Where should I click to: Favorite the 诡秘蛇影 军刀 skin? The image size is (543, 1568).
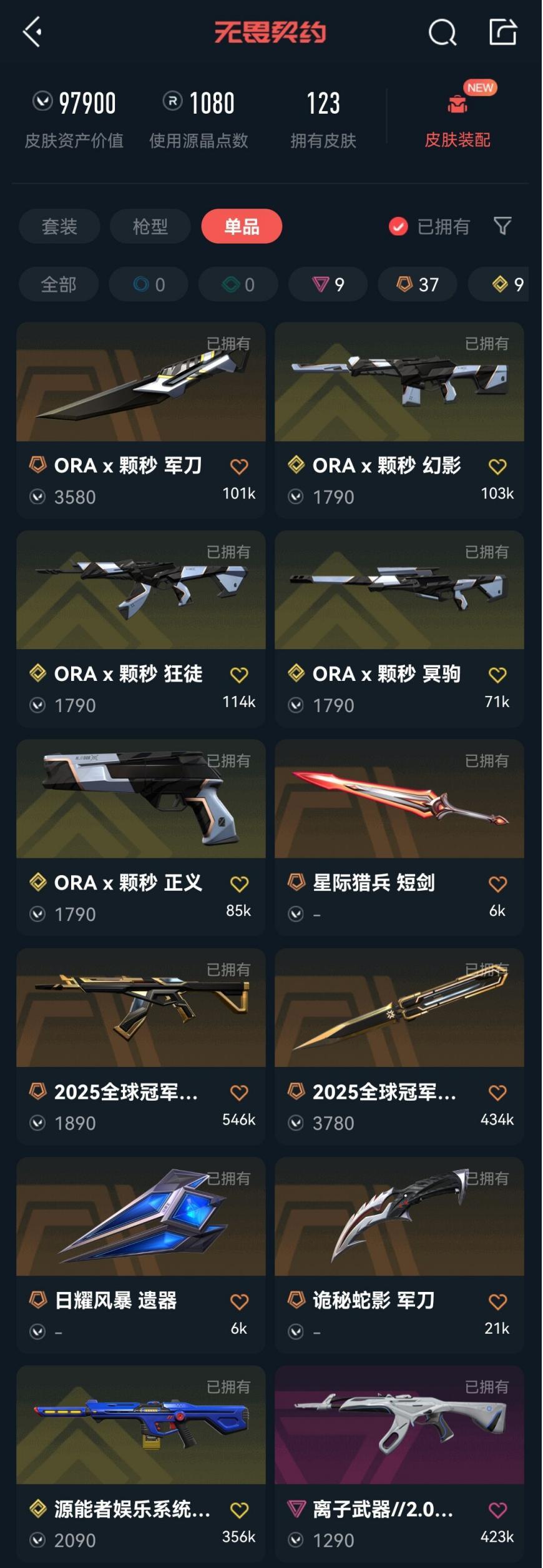[x=497, y=1302]
